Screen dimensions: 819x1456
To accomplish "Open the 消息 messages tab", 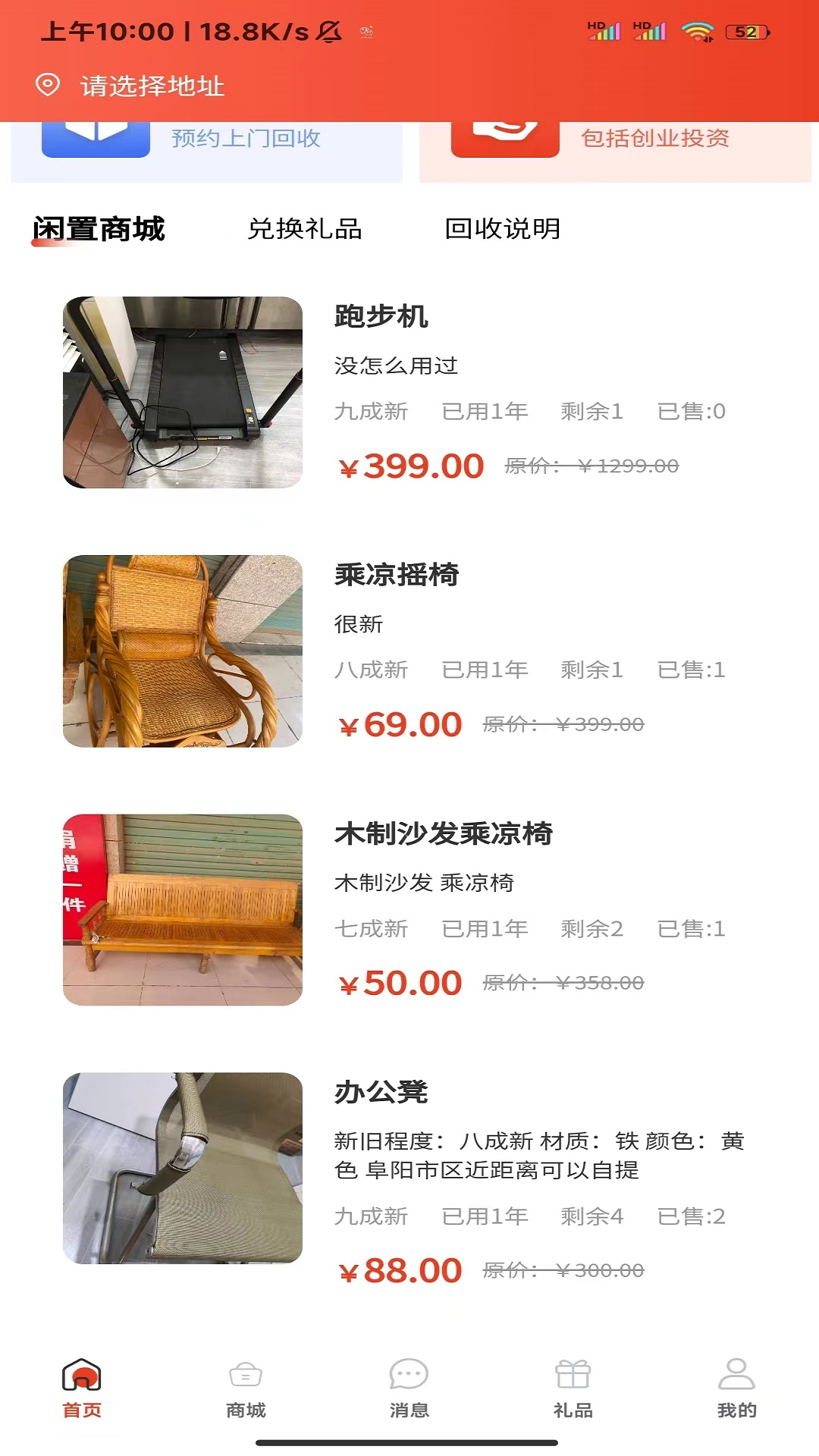I will [409, 1389].
